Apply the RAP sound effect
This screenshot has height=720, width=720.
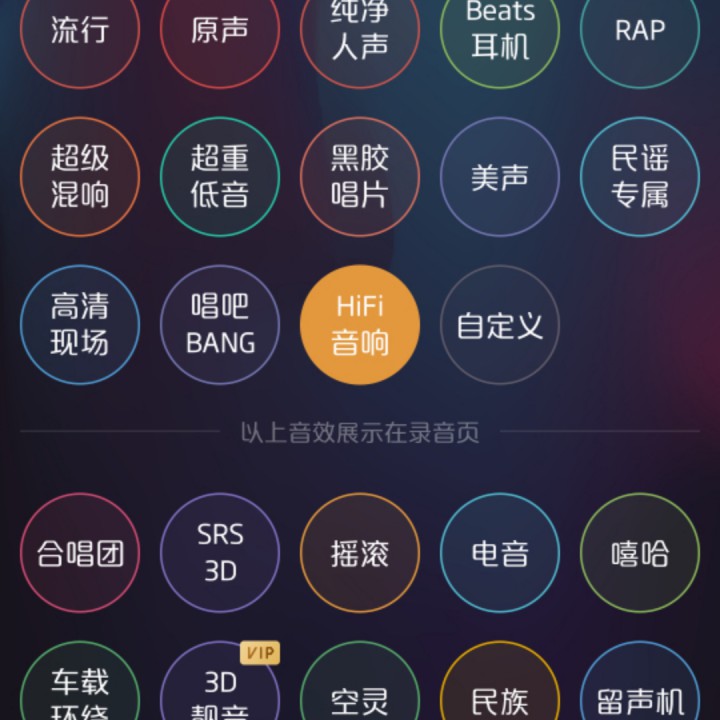pos(640,30)
